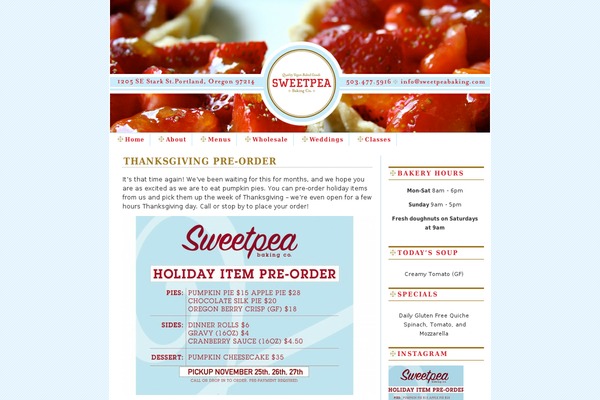Switch to the Wholesale page
Screen dimensions: 600x400
(269, 140)
